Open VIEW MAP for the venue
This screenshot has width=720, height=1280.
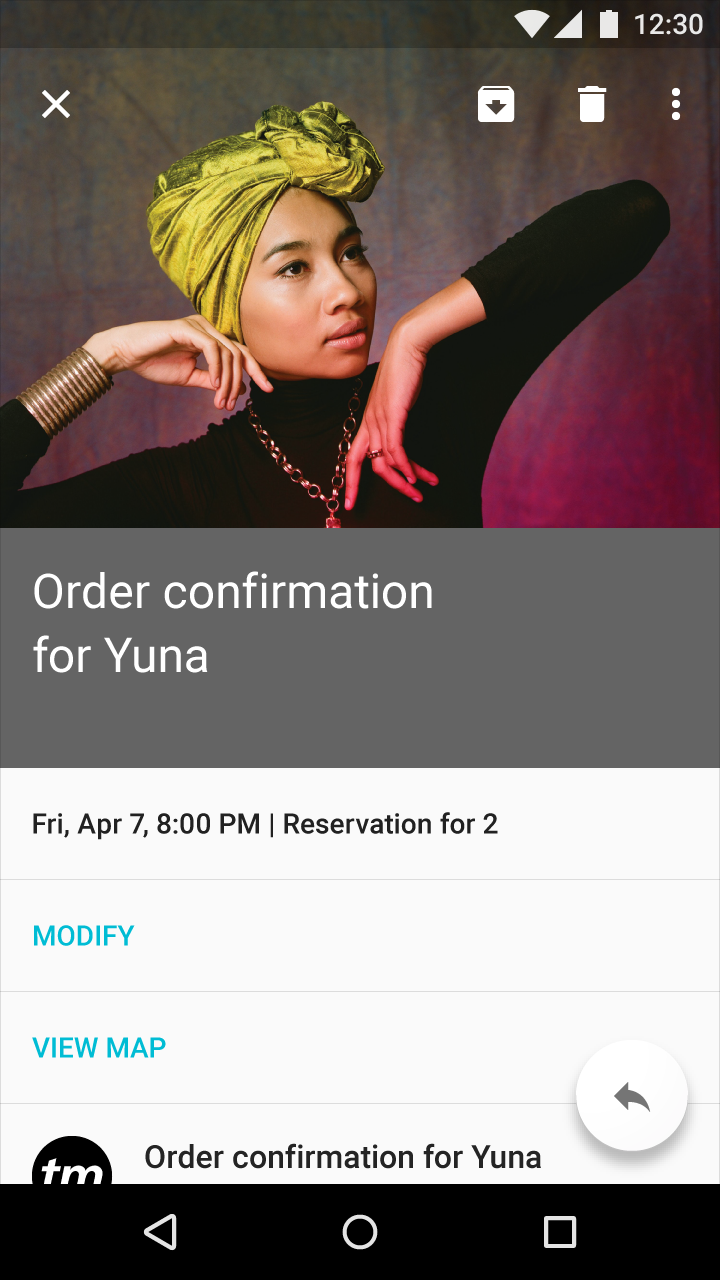tap(99, 1048)
